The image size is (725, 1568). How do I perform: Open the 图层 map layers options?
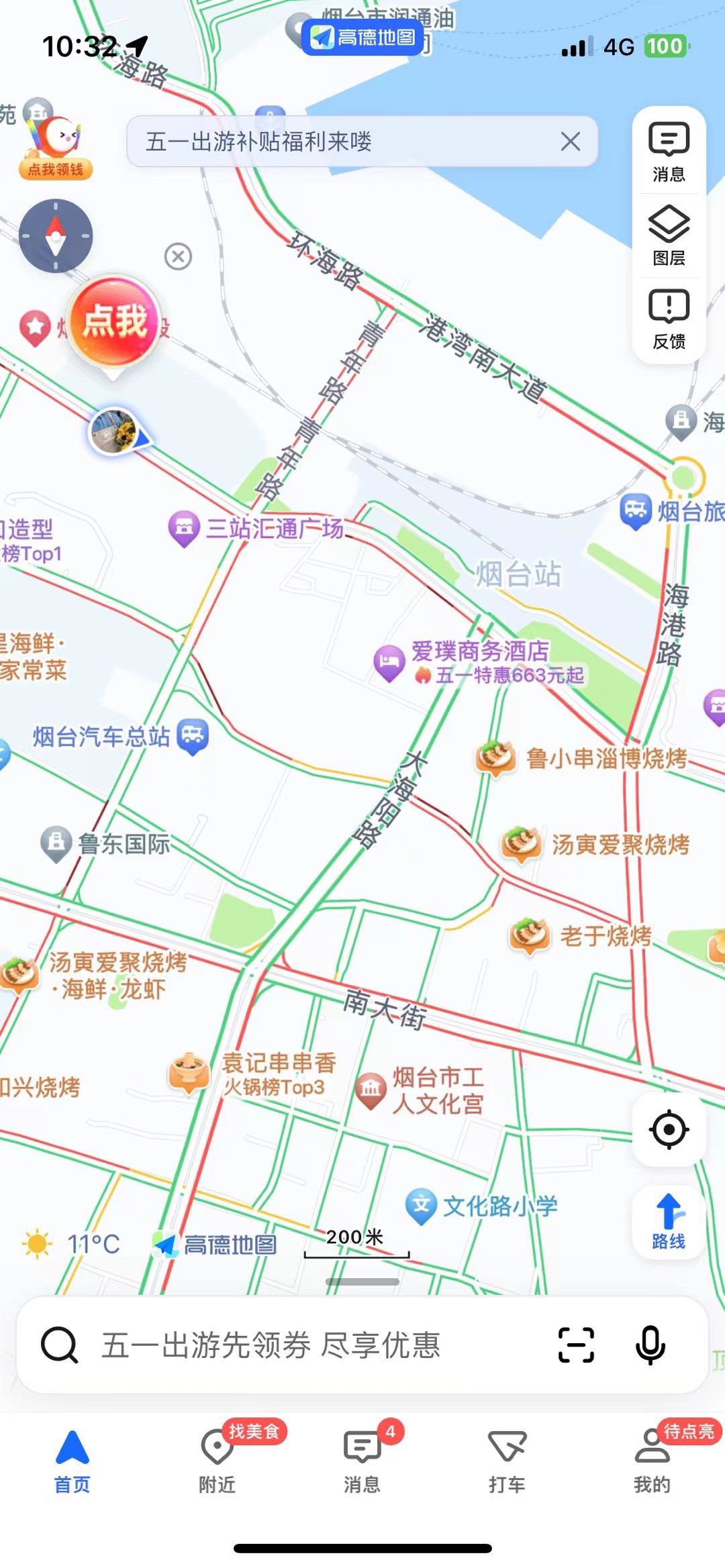(669, 236)
